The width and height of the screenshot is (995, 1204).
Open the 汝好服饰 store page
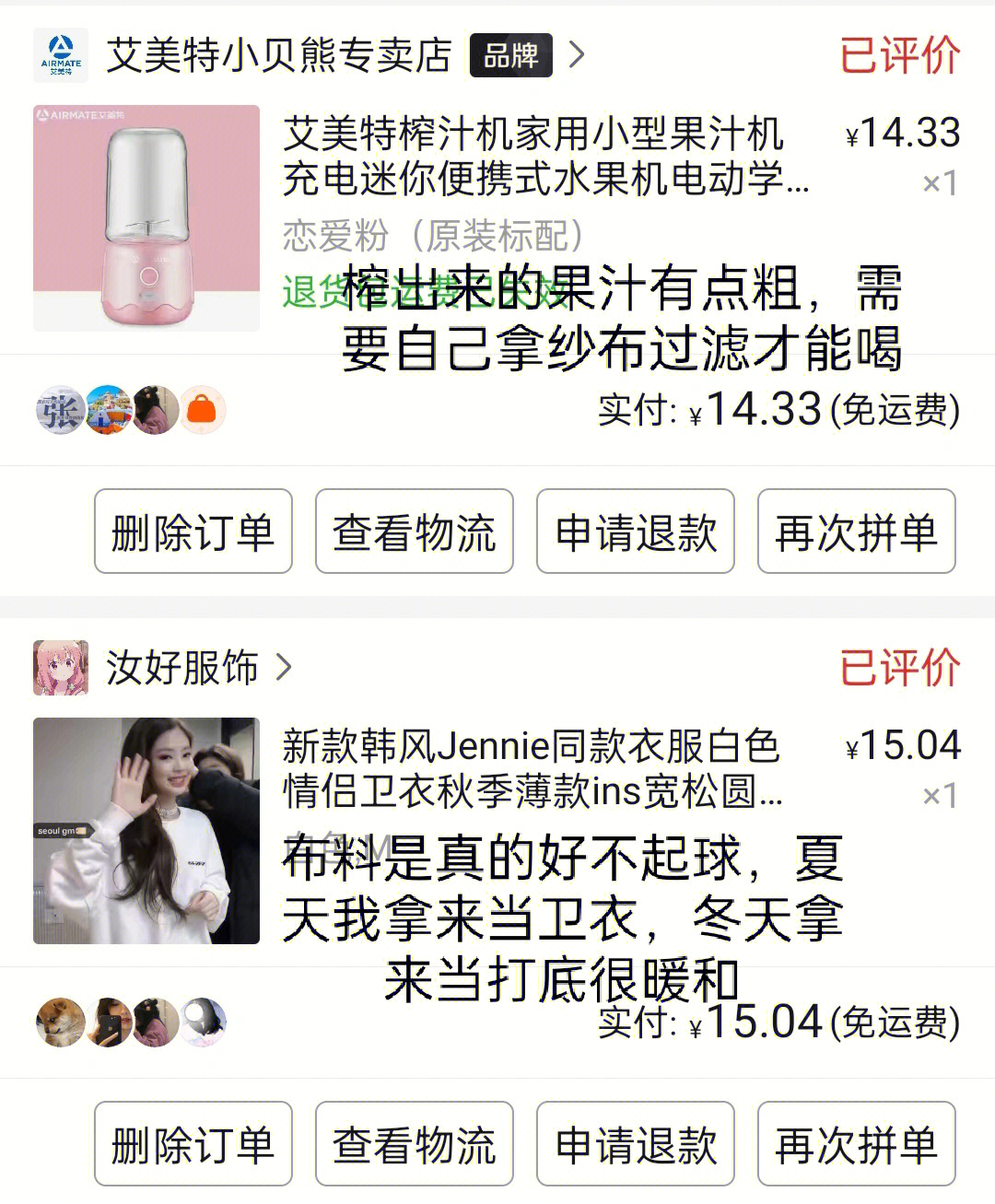click(182, 668)
